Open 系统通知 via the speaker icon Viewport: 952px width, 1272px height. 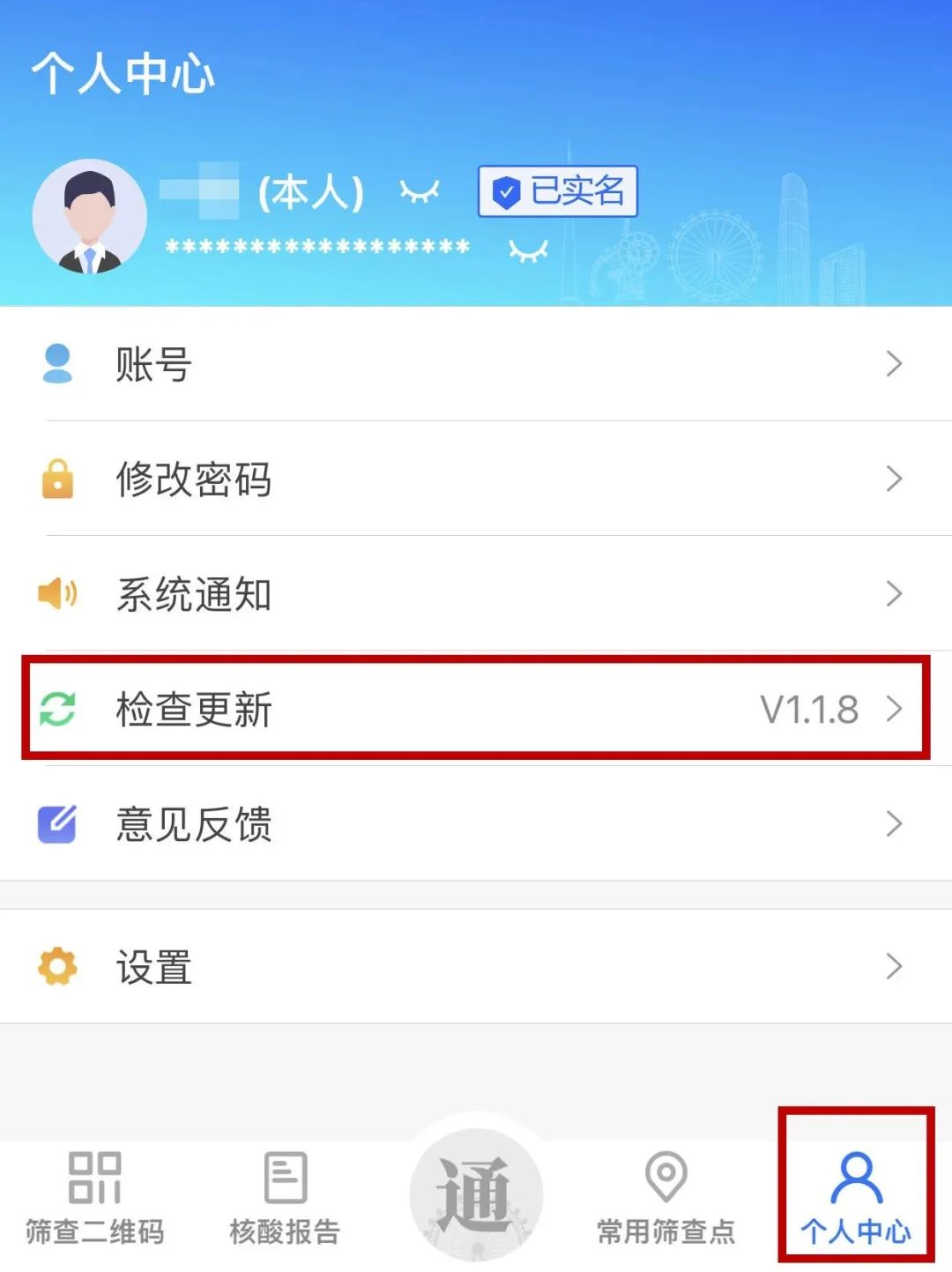pos(57,595)
